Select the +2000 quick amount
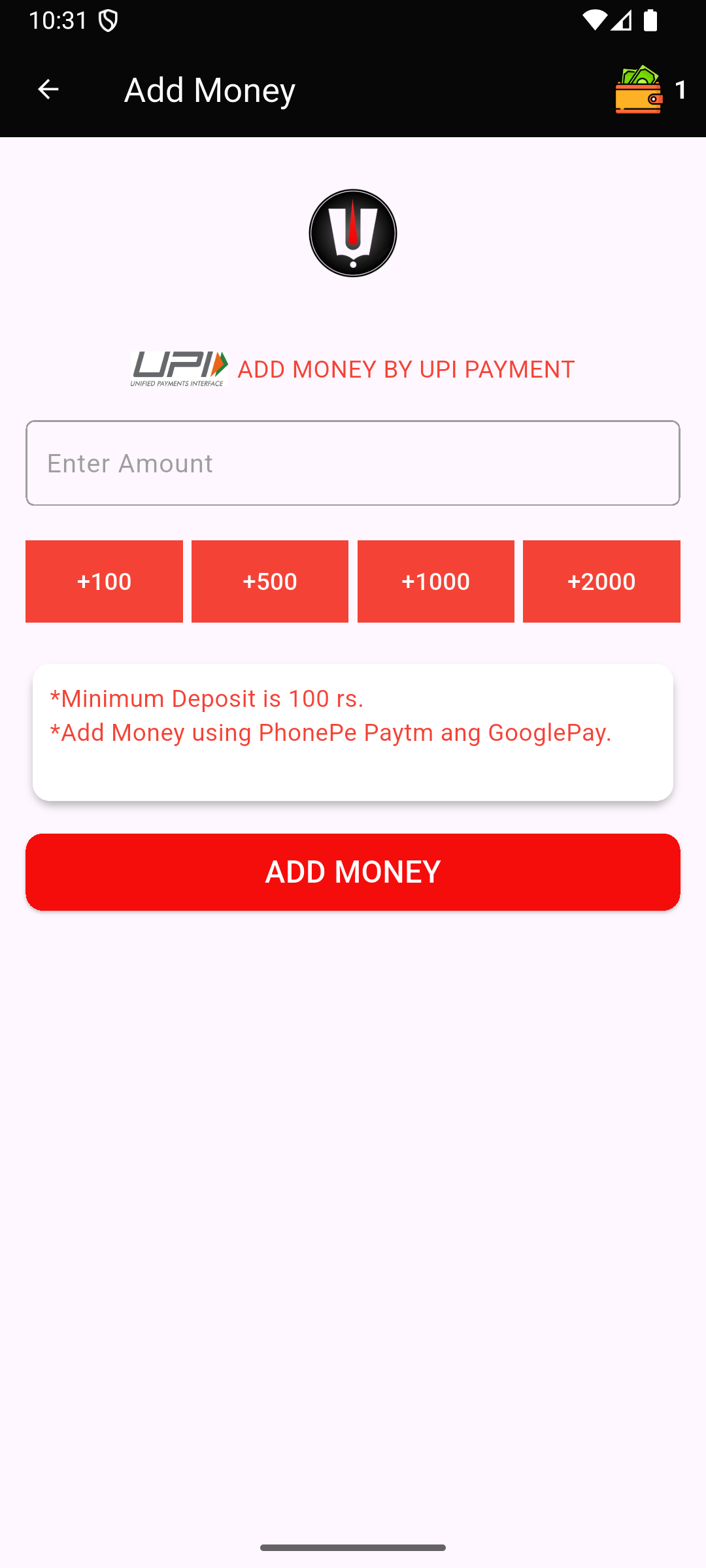Screen dimensions: 706x1568 tap(601, 581)
